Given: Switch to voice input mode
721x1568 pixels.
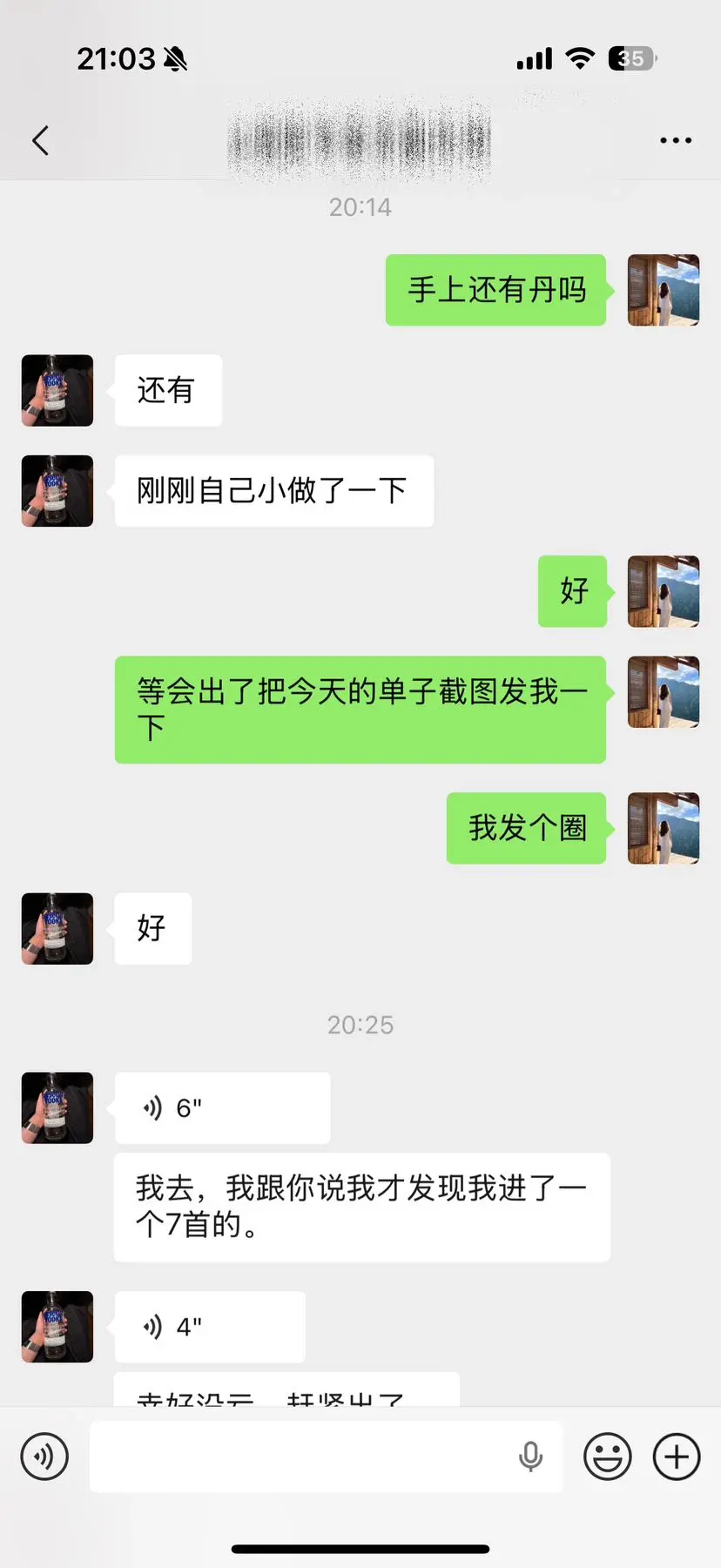Looking at the screenshot, I should [45, 1457].
